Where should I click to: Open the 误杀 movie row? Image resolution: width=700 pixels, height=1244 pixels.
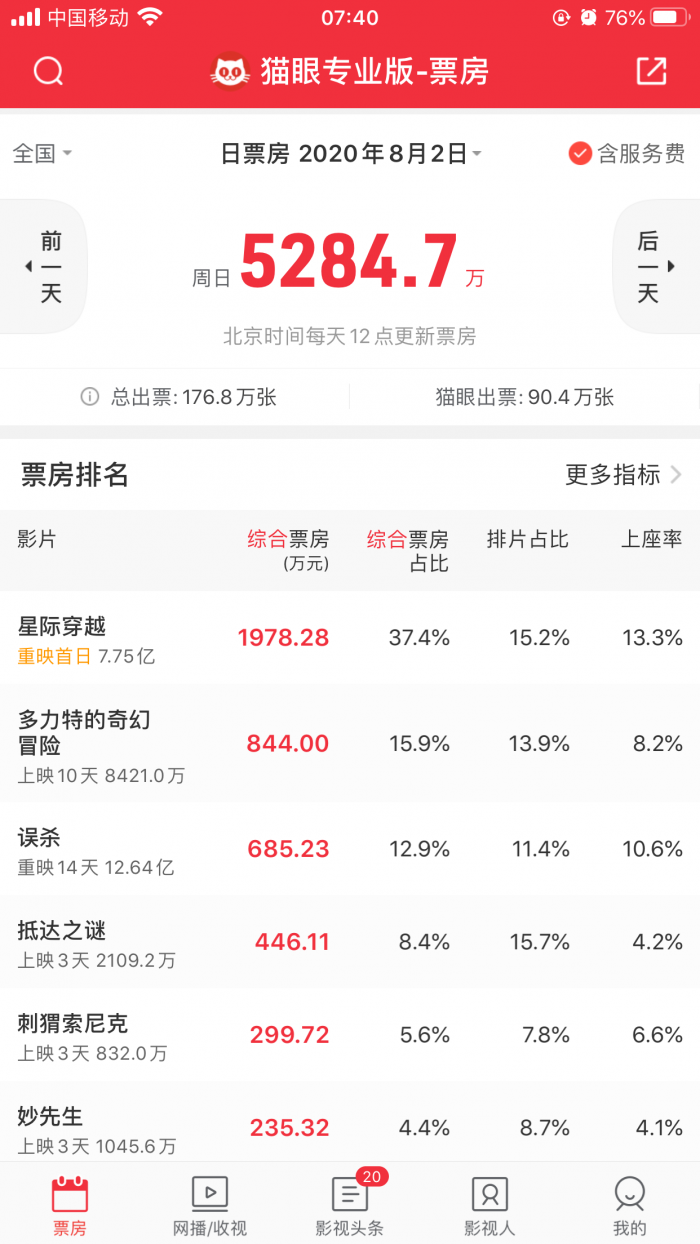point(350,849)
